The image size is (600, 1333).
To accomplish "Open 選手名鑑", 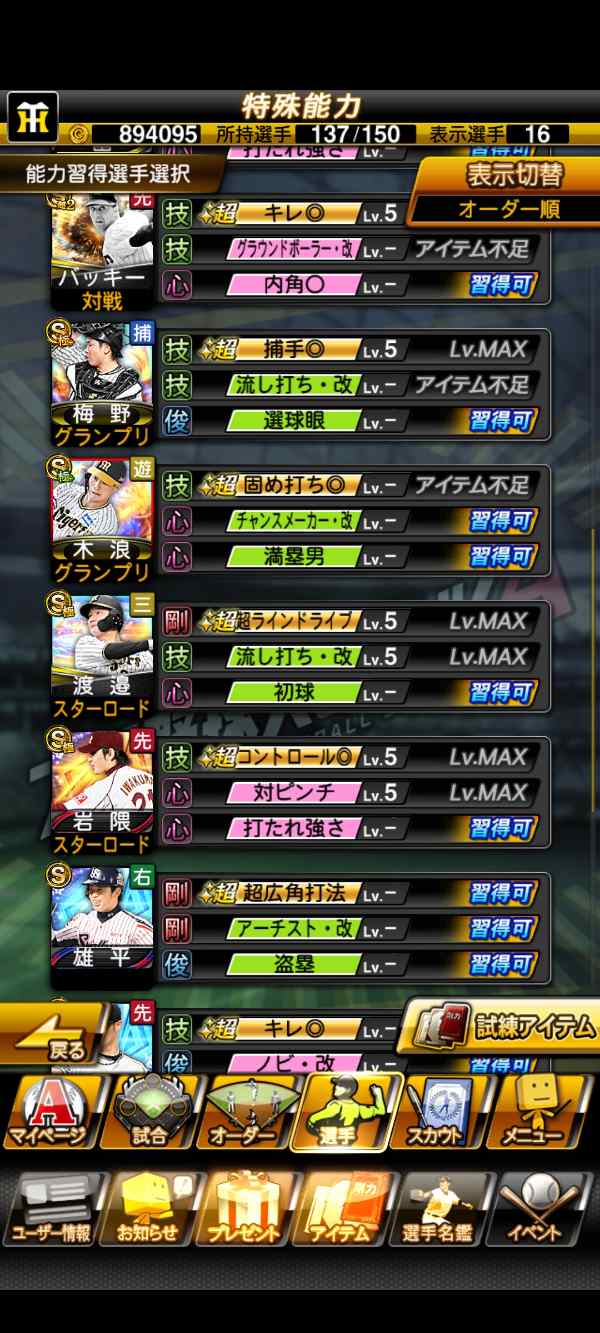I will tap(447, 1210).
